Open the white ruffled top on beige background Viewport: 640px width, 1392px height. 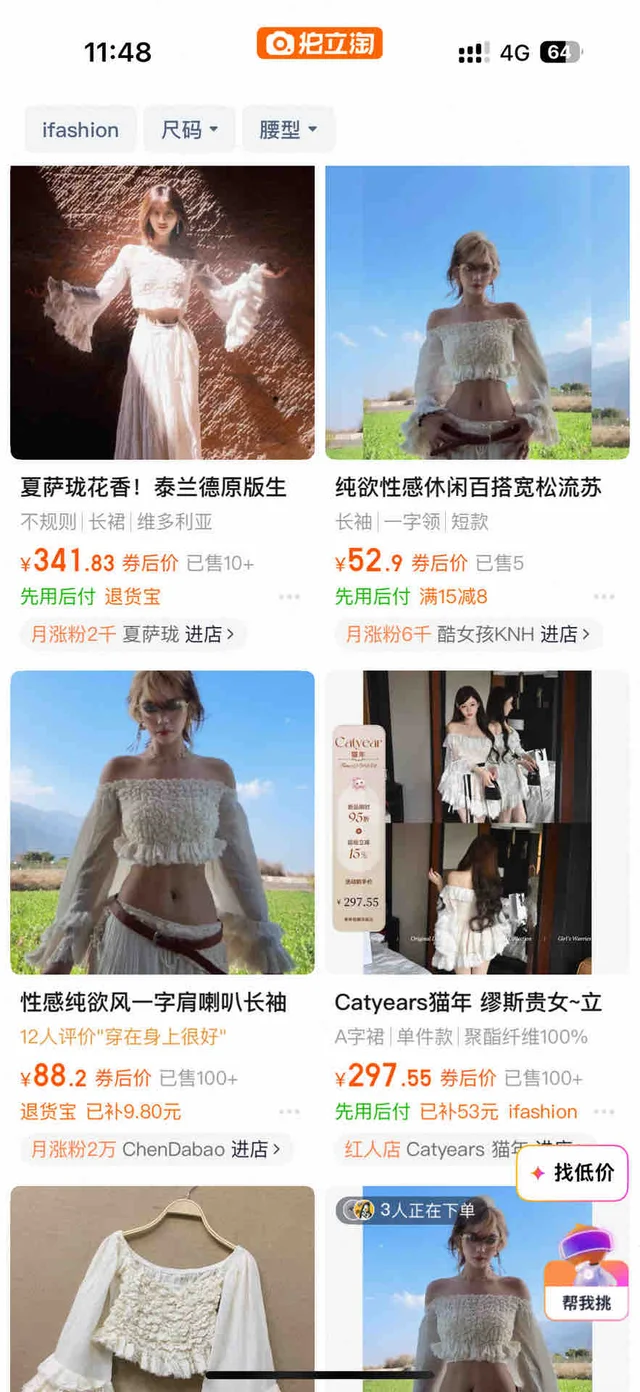(x=162, y=1288)
